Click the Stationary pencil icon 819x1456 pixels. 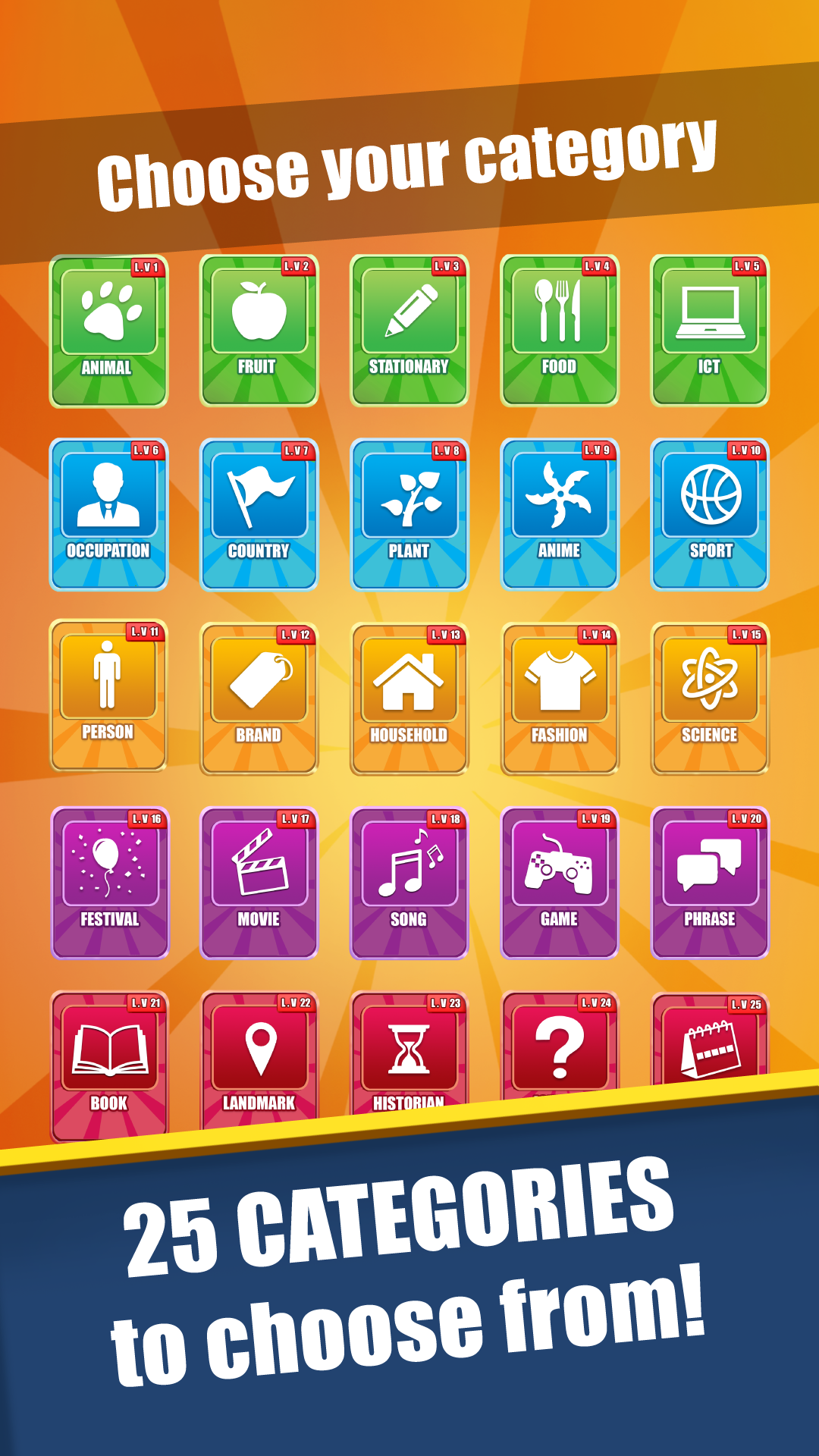click(409, 311)
